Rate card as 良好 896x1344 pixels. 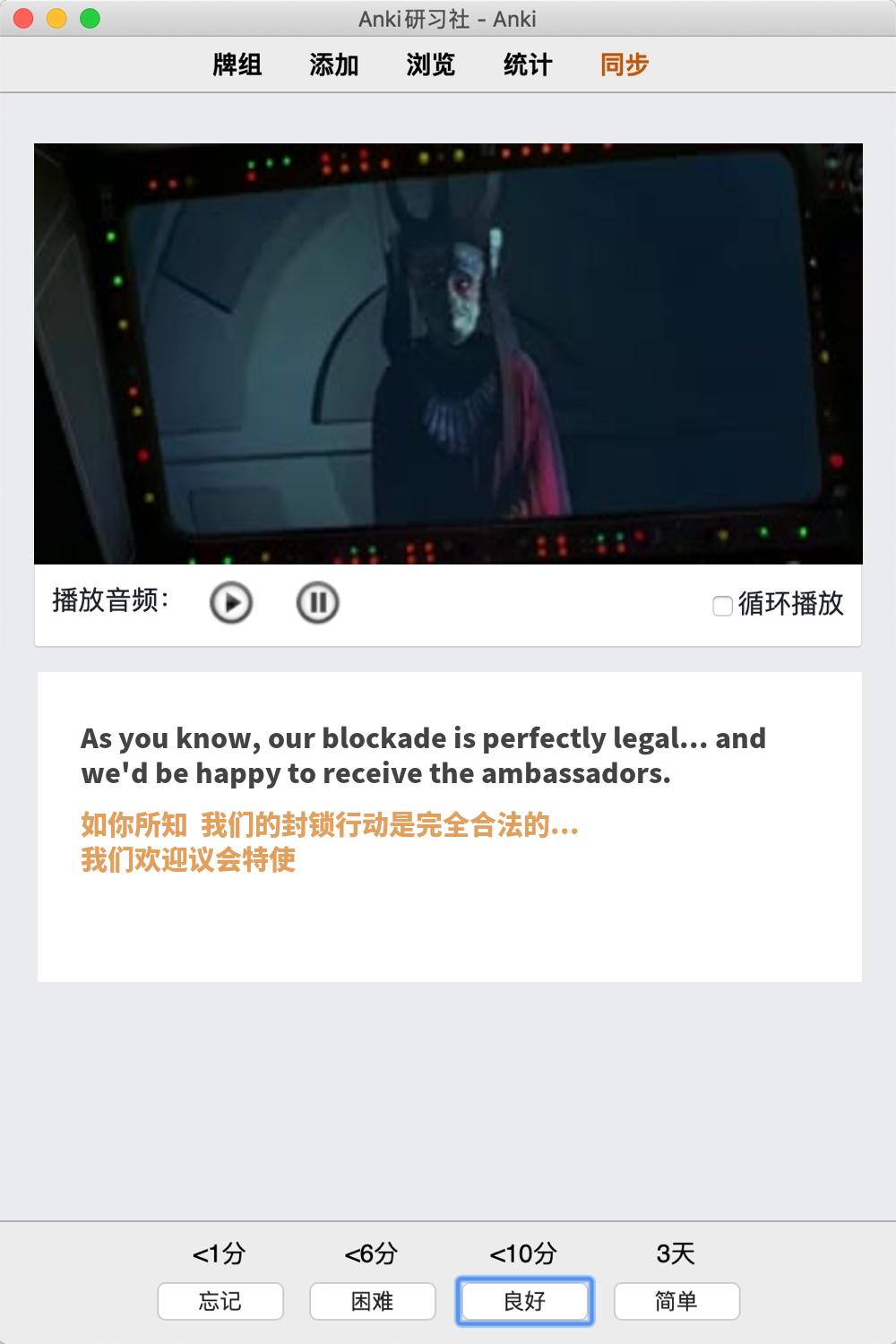[525, 1301]
